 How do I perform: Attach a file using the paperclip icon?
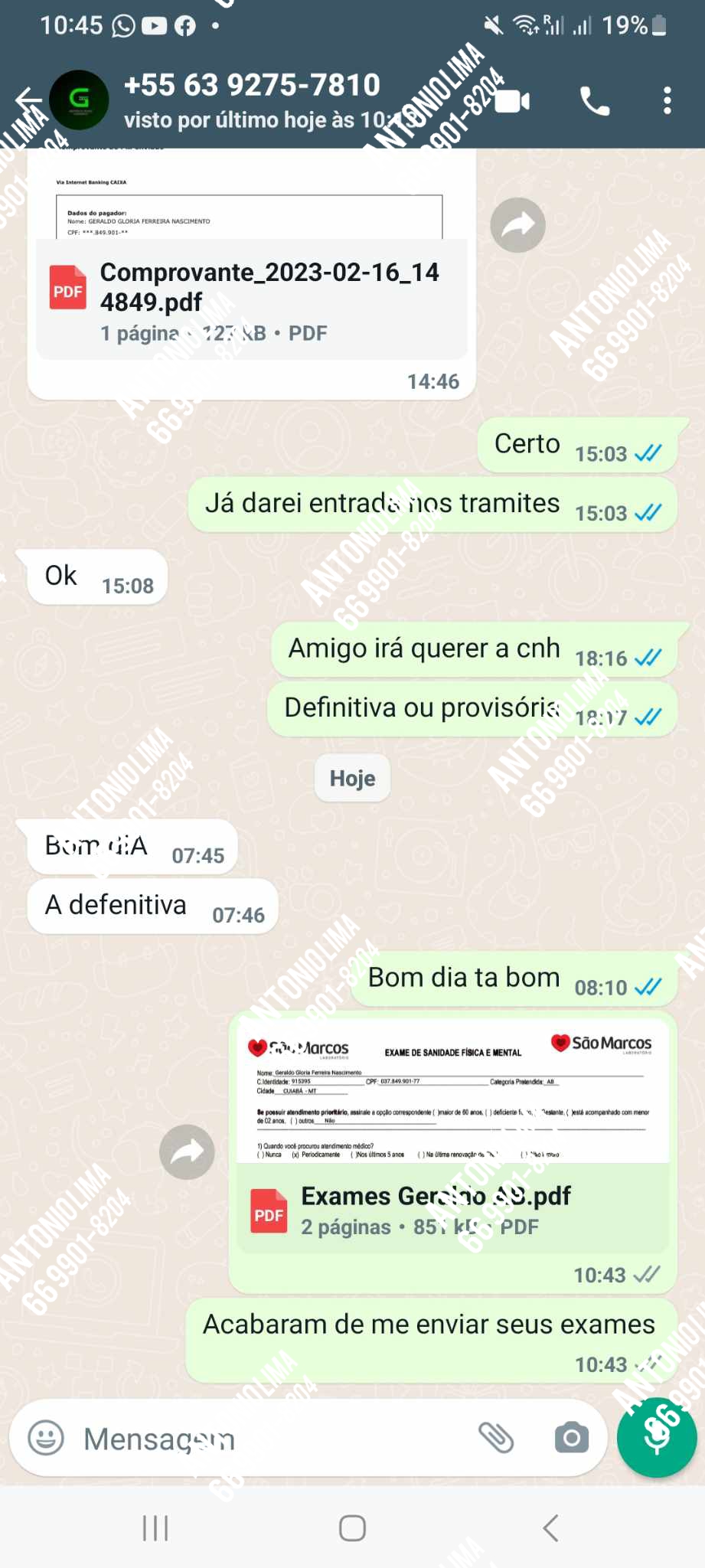coord(501,1439)
